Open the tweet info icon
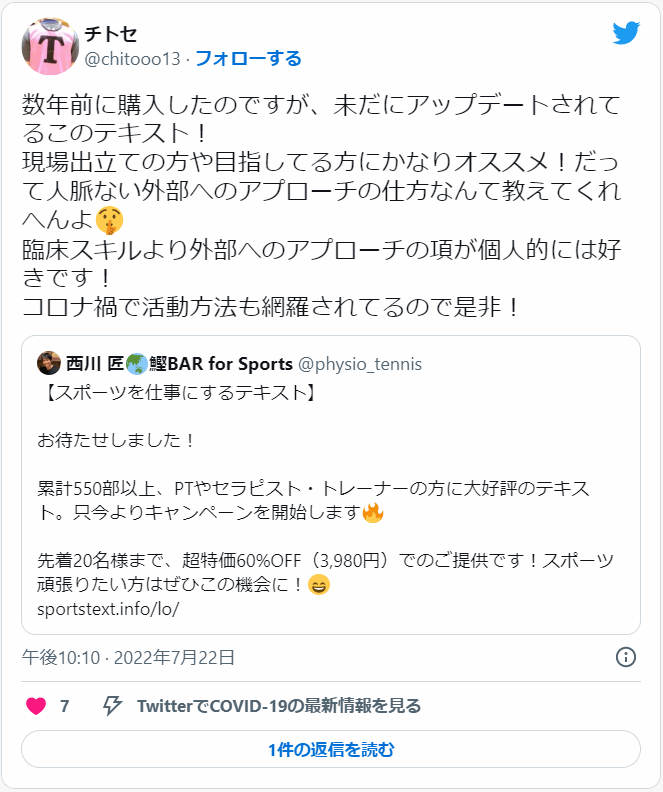The image size is (663, 792). click(x=626, y=657)
